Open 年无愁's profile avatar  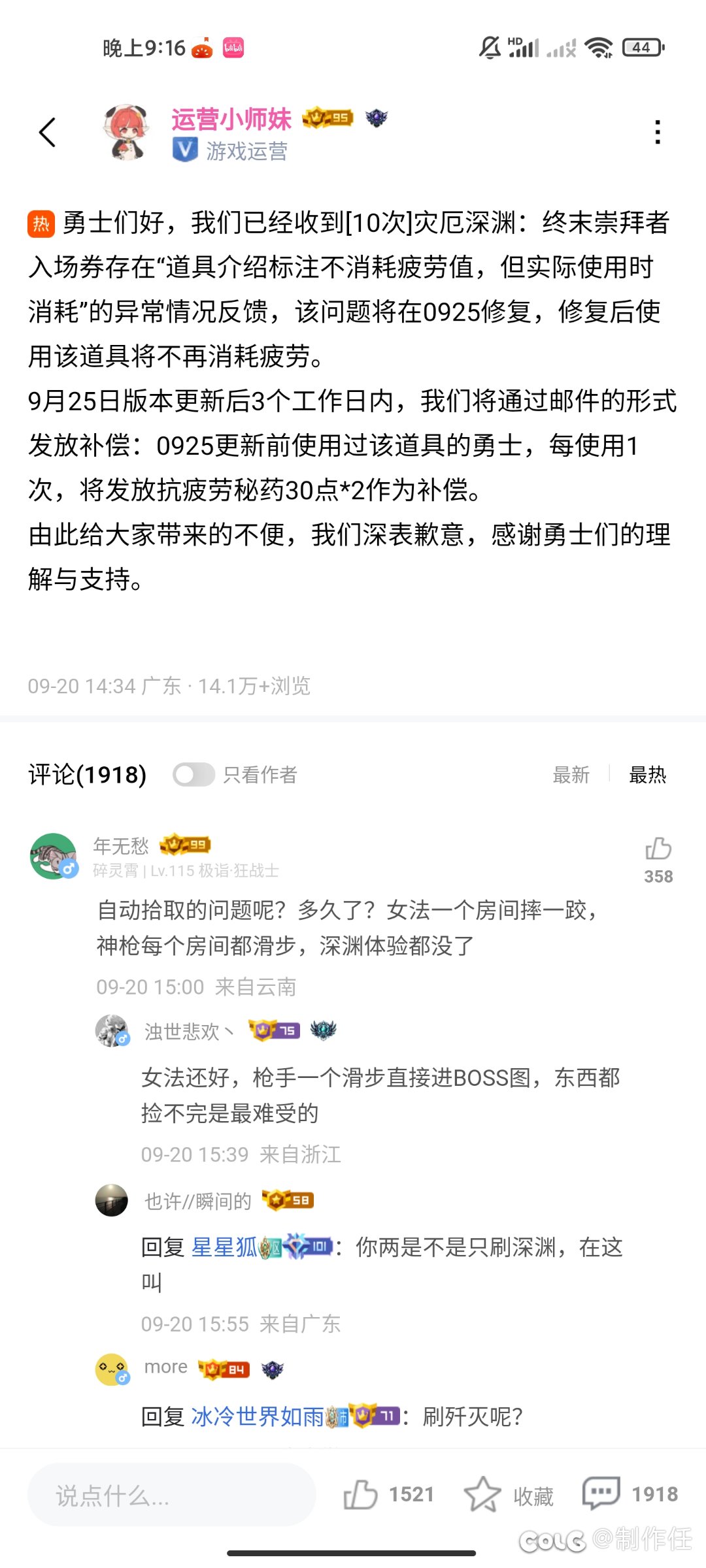click(53, 856)
